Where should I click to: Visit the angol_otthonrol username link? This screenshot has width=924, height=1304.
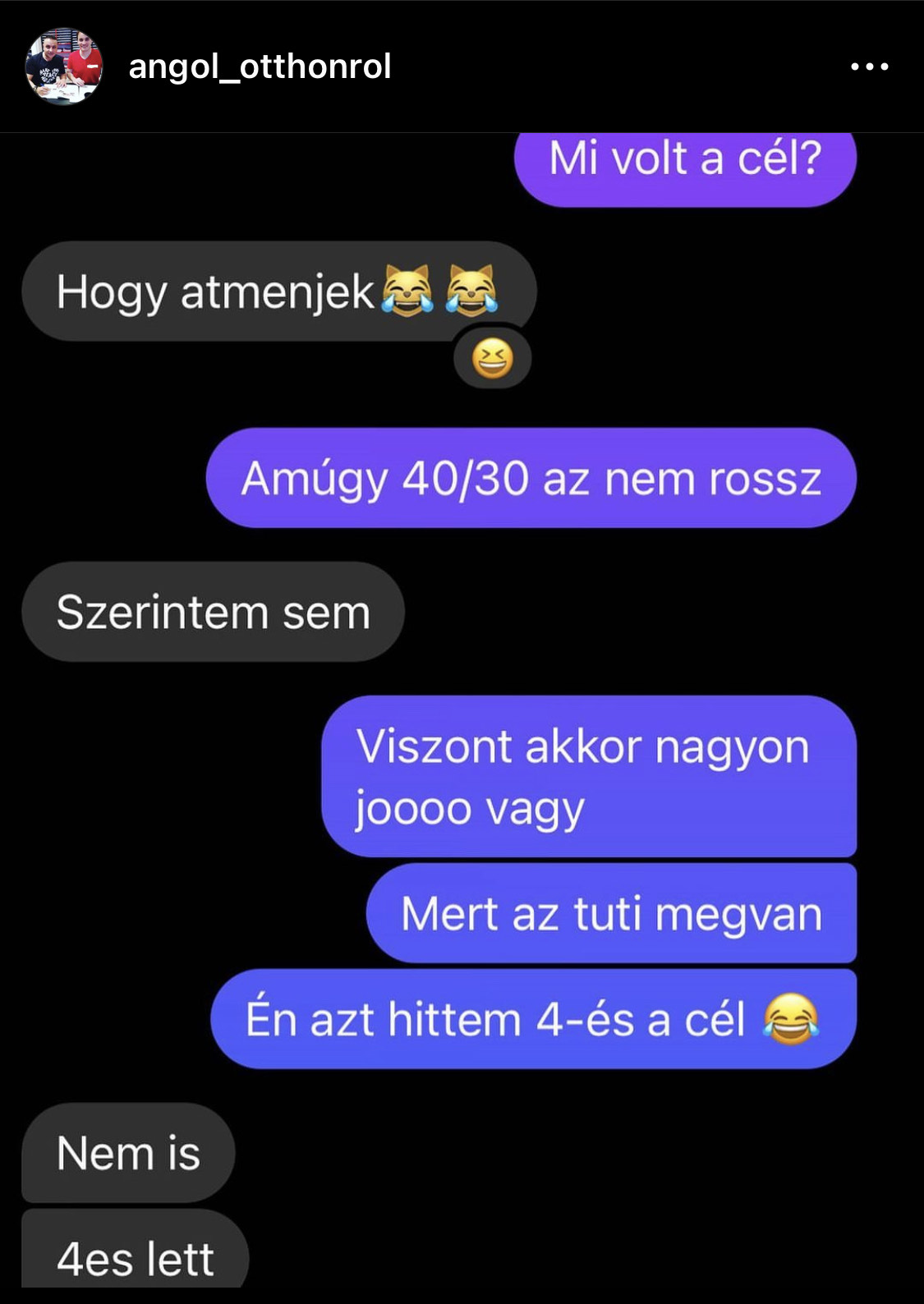[260, 67]
